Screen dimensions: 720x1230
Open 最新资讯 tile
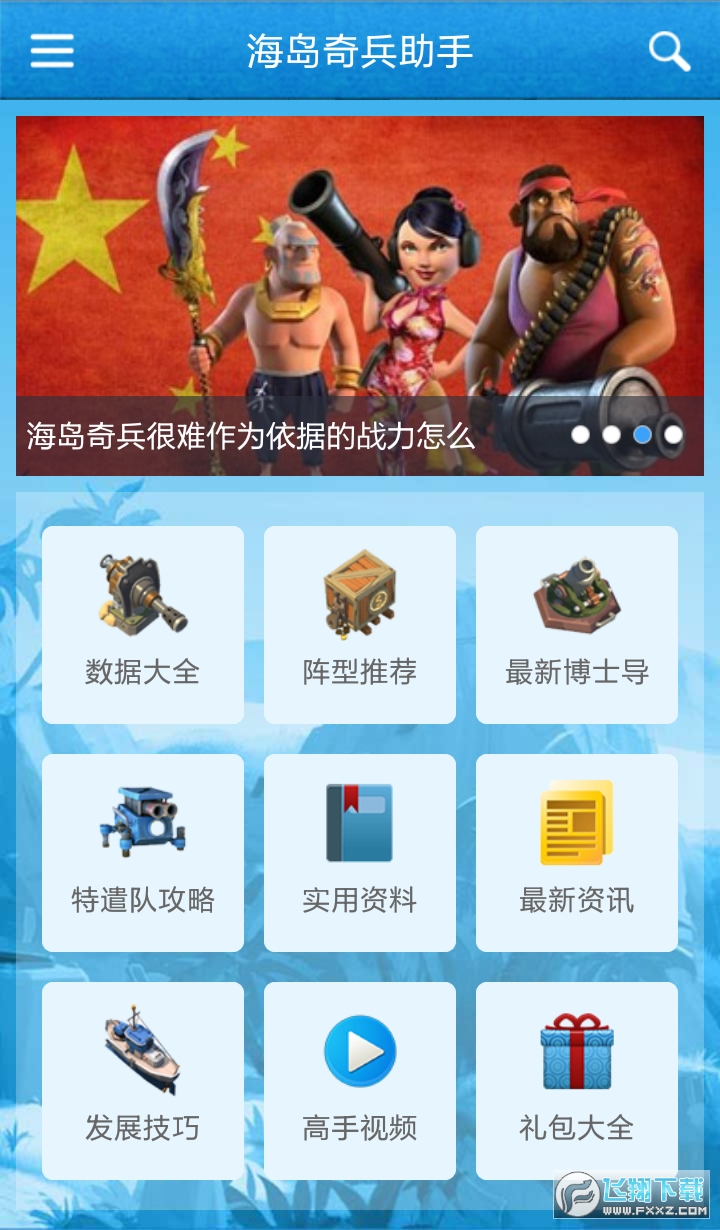point(577,852)
